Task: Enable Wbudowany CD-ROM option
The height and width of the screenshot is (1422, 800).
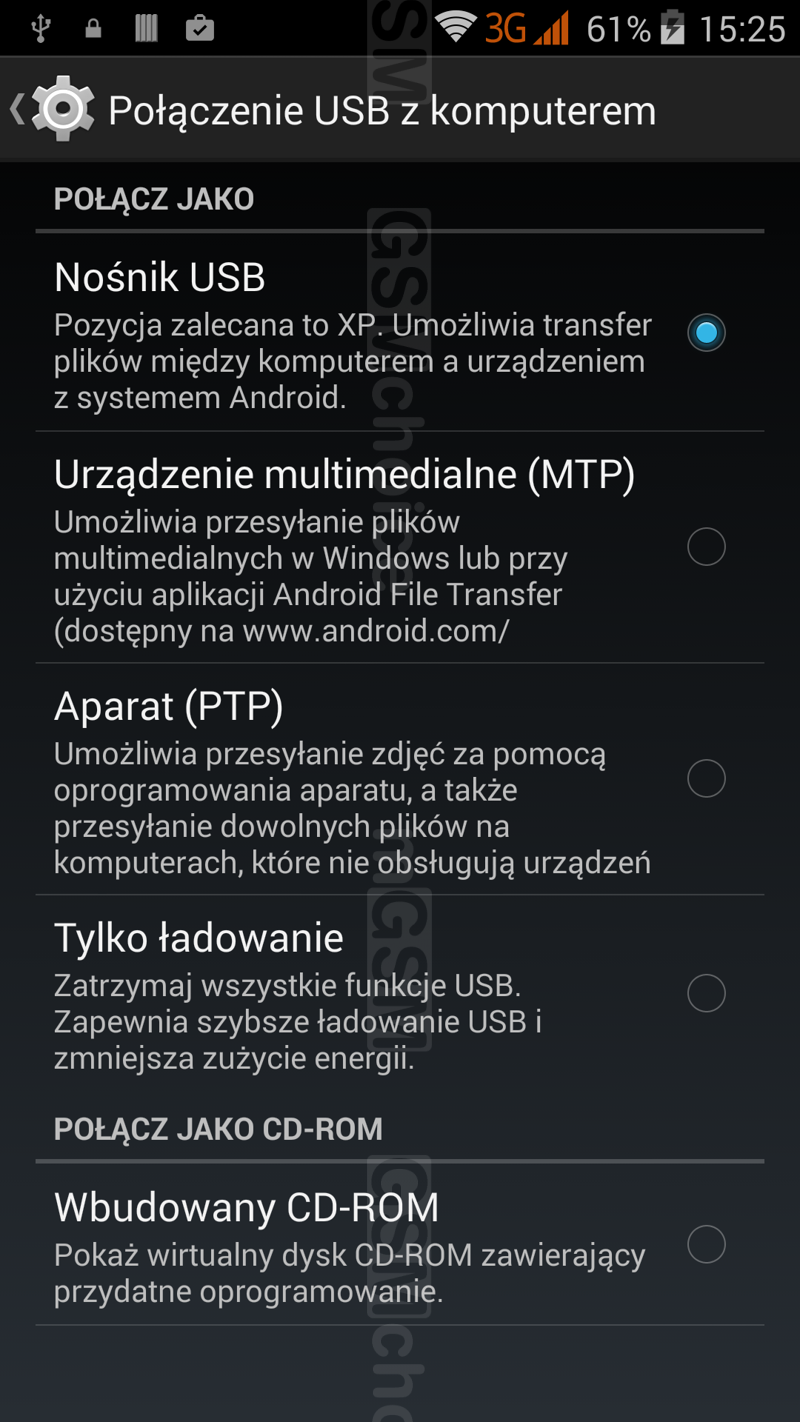Action: pyautogui.click(x=706, y=1244)
